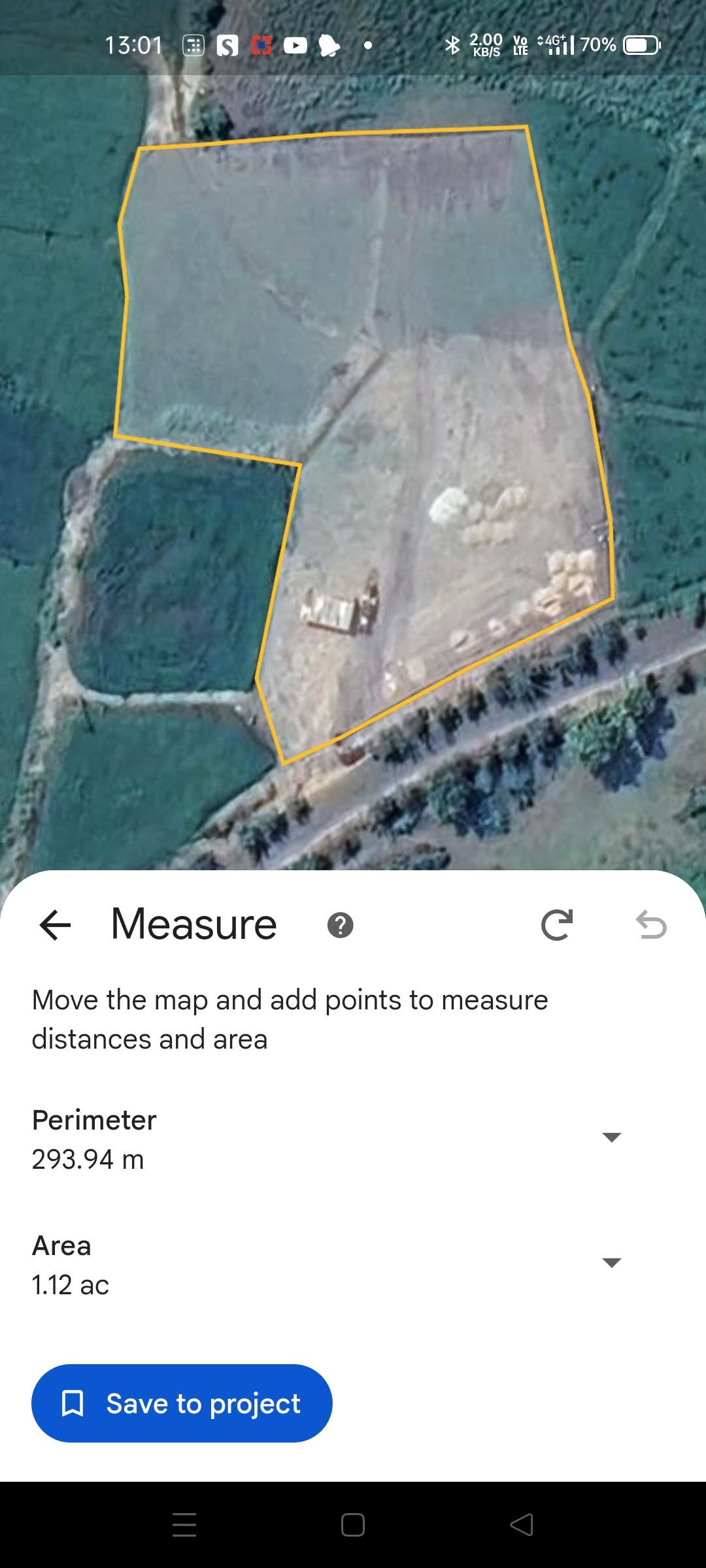
Task: Save the measurement to project
Action: (182, 1403)
